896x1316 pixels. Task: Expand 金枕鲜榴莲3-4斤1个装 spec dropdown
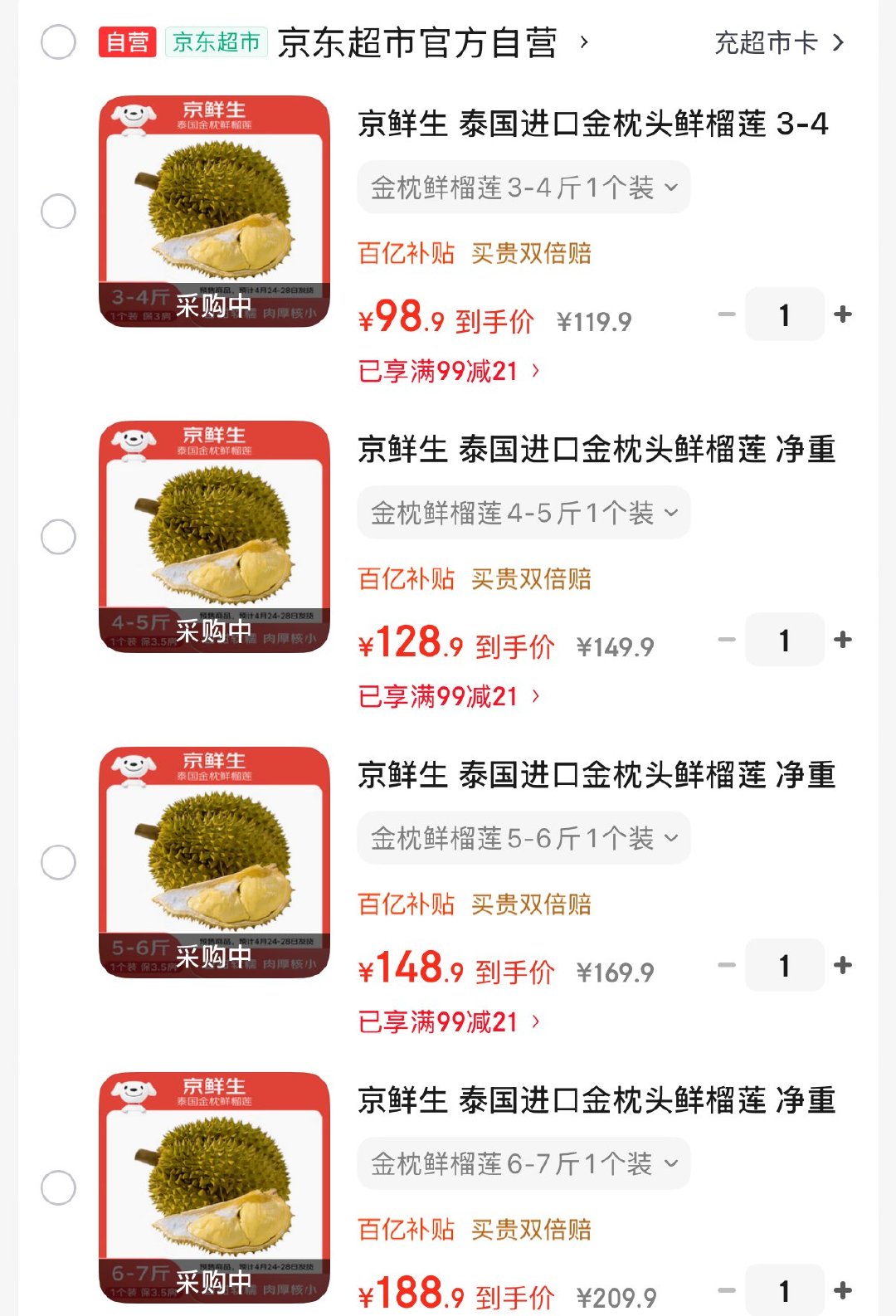point(523,188)
